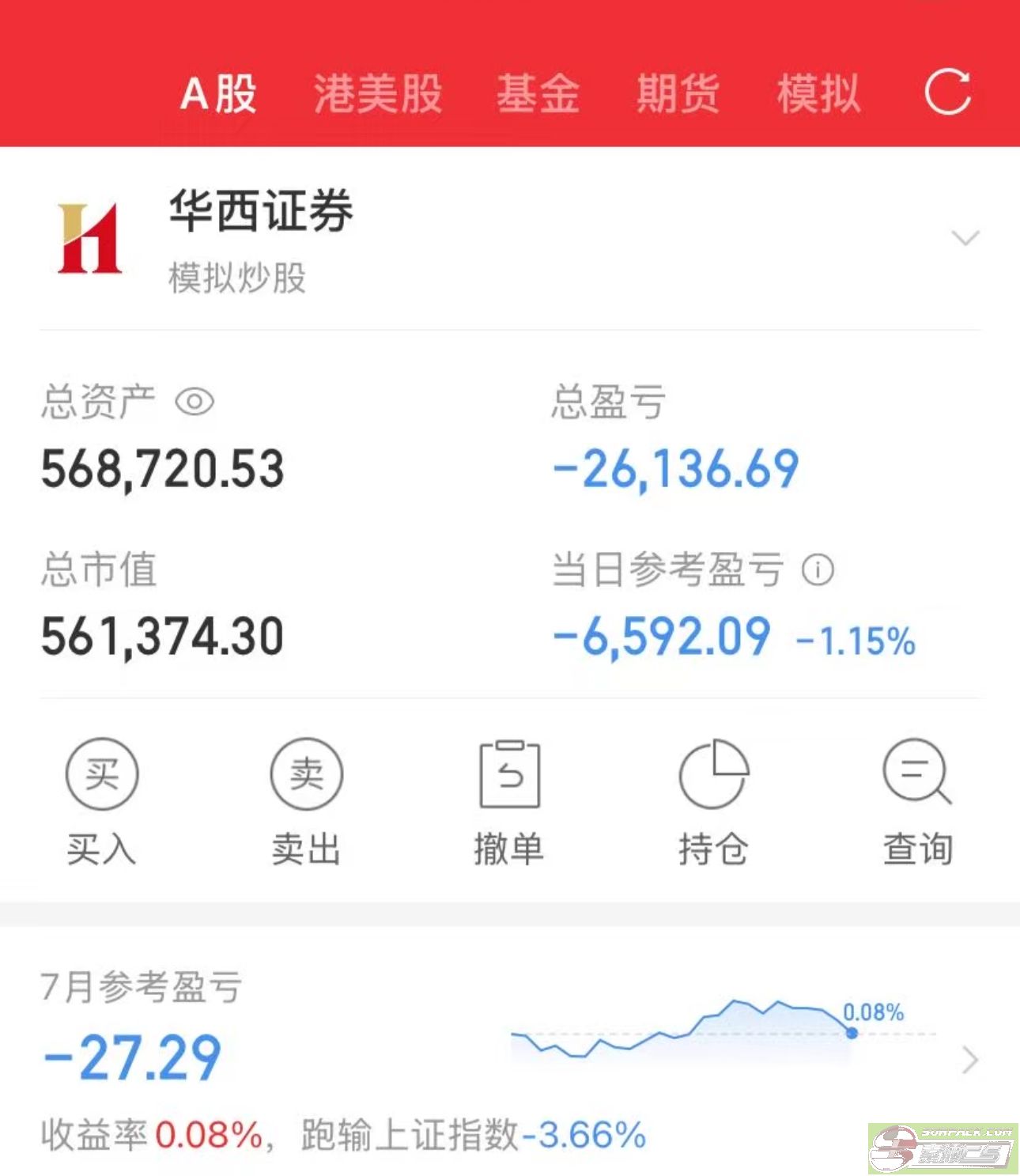This screenshot has height=1176, width=1020.
Task: Hide the 总资产 amount with eye icon
Action: 195,402
